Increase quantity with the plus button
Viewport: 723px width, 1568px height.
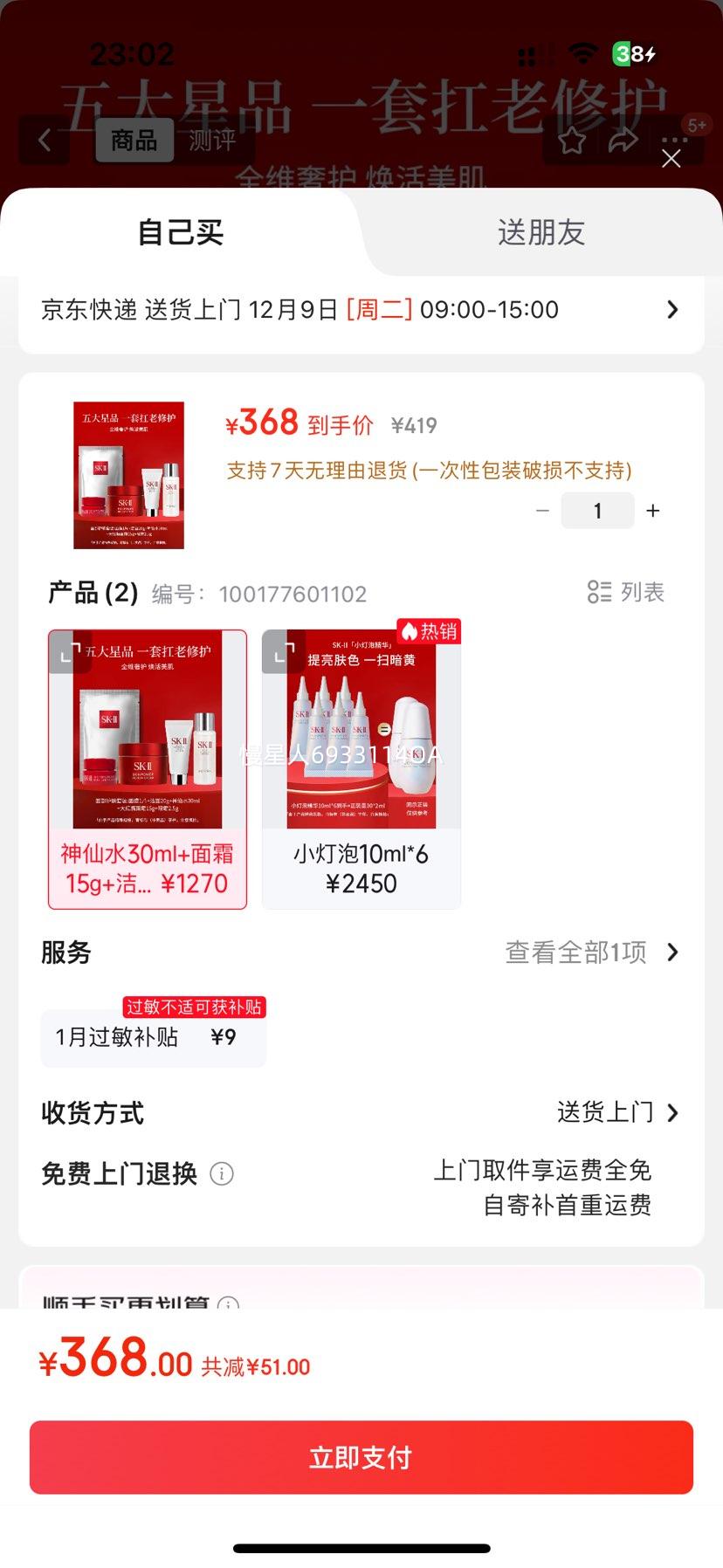tap(652, 510)
